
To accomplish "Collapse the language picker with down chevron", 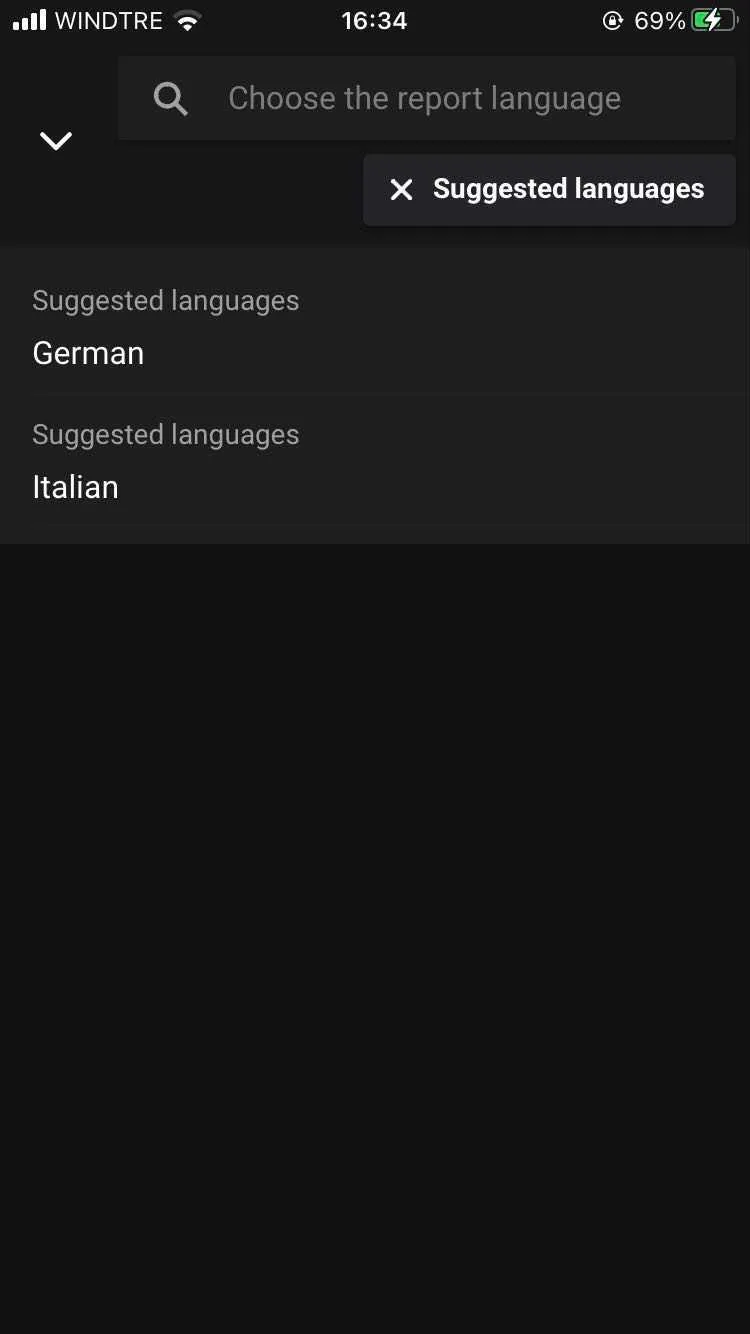I will coord(56,141).
